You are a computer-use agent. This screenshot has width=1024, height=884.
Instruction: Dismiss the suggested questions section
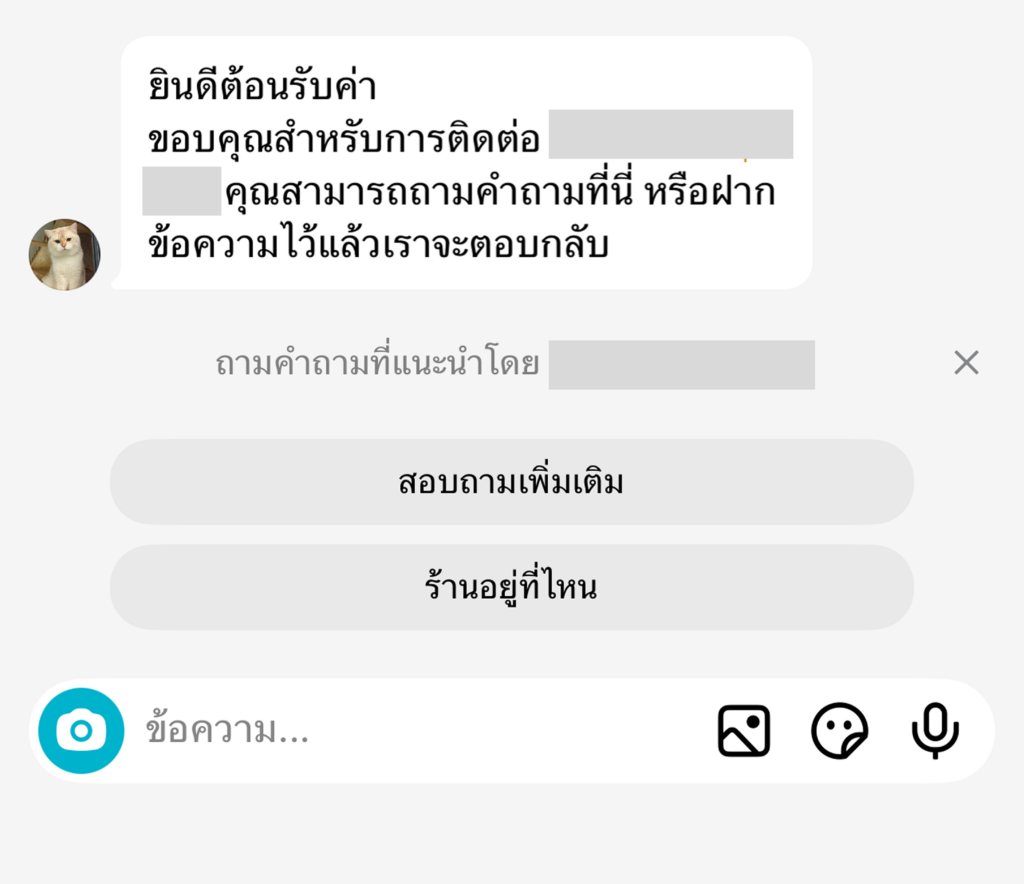coord(966,363)
